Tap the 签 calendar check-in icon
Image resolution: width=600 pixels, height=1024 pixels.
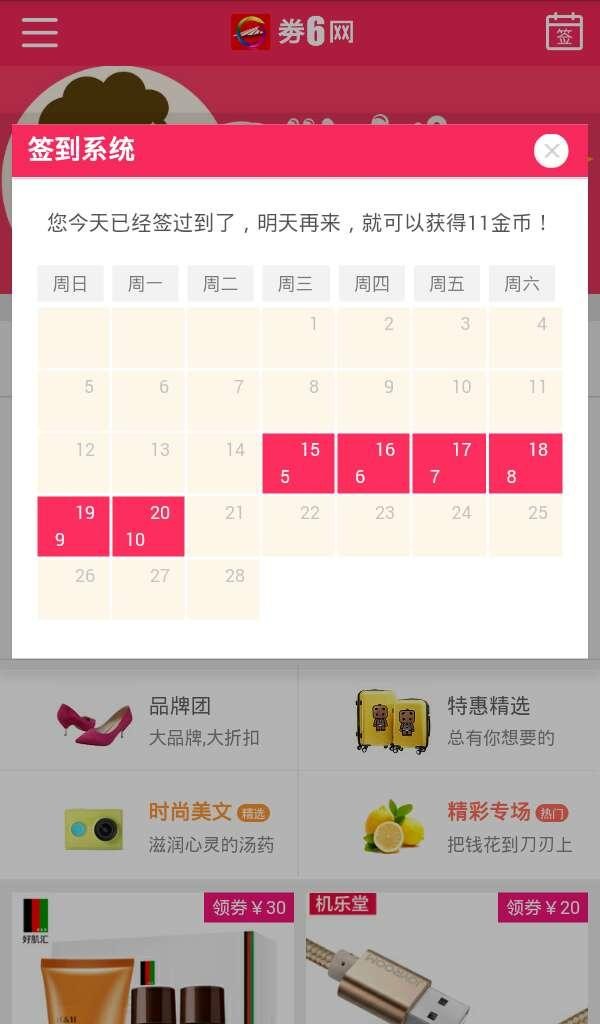[564, 32]
